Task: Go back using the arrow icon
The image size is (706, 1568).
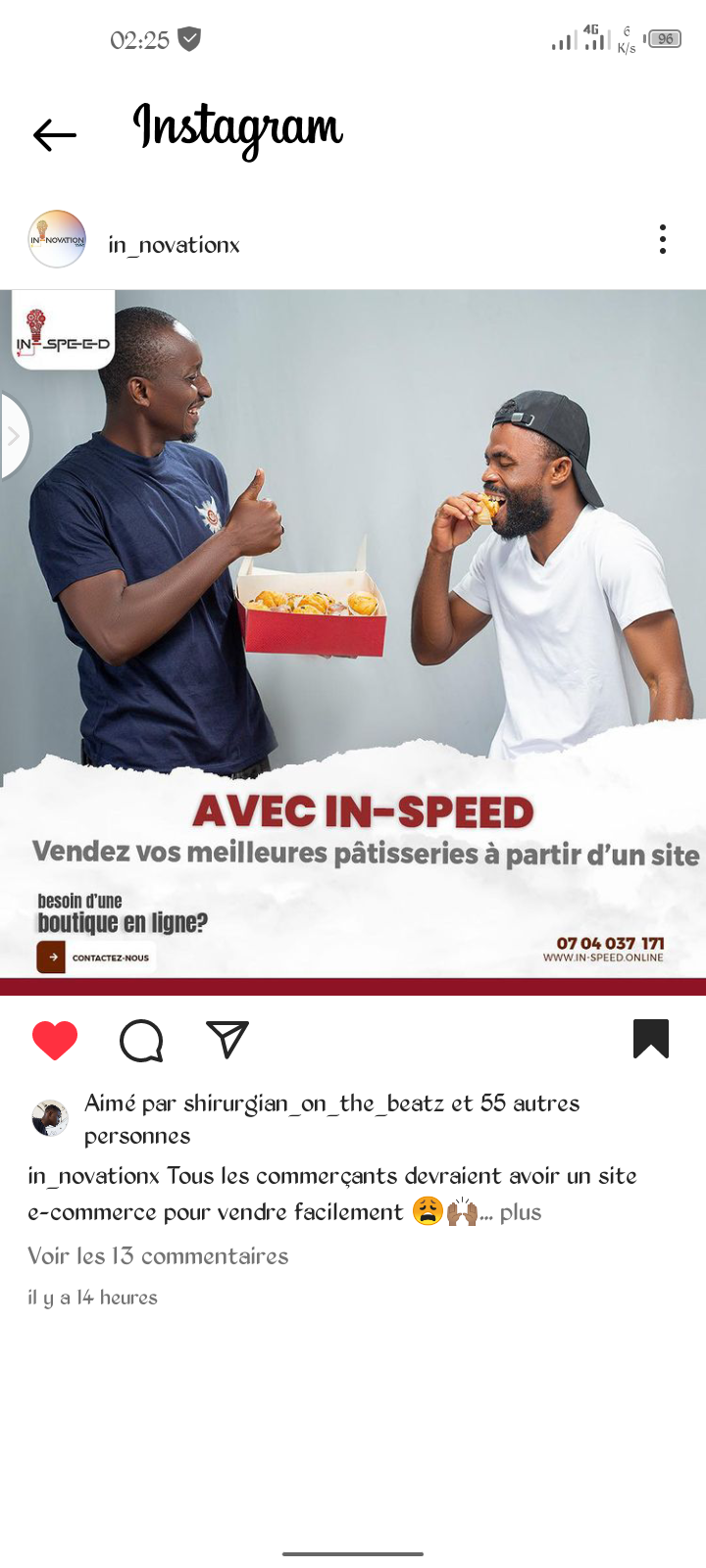Action: pyautogui.click(x=55, y=134)
